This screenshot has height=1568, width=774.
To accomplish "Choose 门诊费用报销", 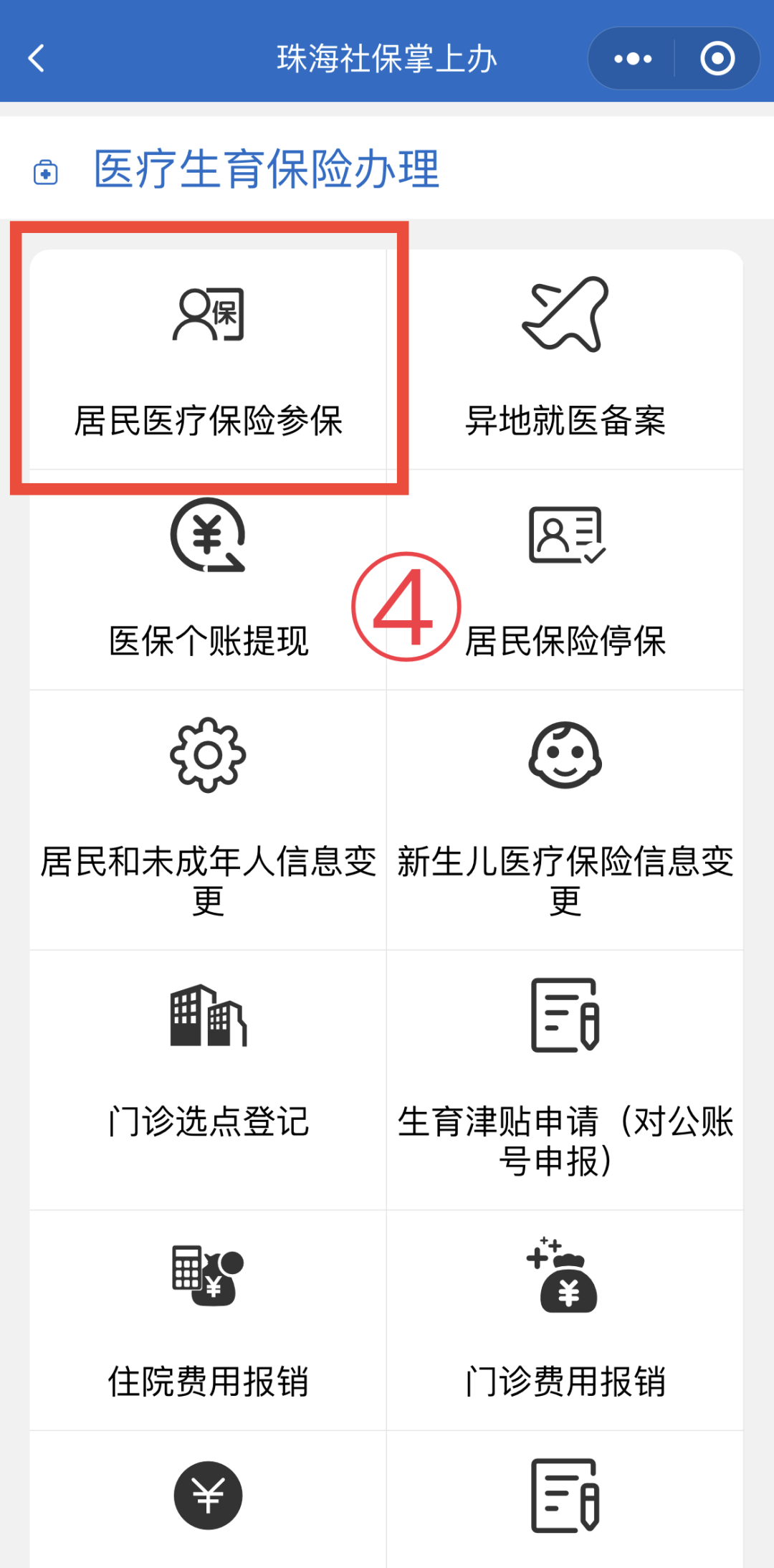I will click(x=565, y=1320).
